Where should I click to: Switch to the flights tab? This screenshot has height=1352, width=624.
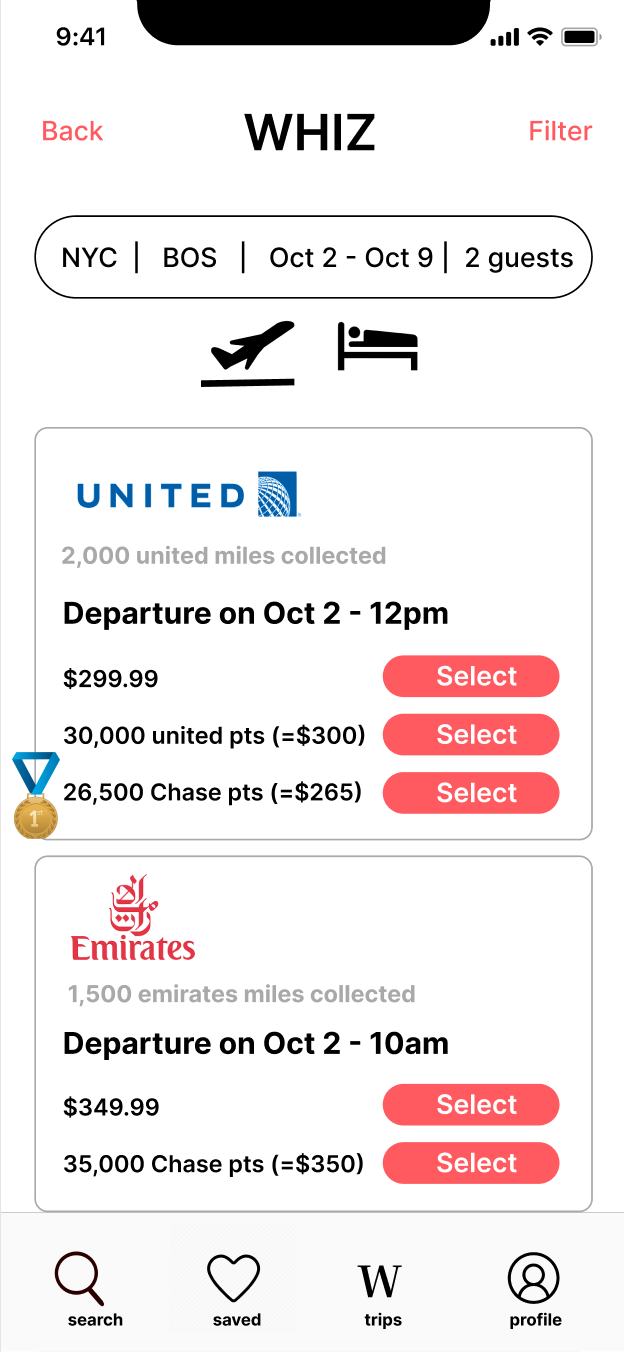tap(248, 352)
